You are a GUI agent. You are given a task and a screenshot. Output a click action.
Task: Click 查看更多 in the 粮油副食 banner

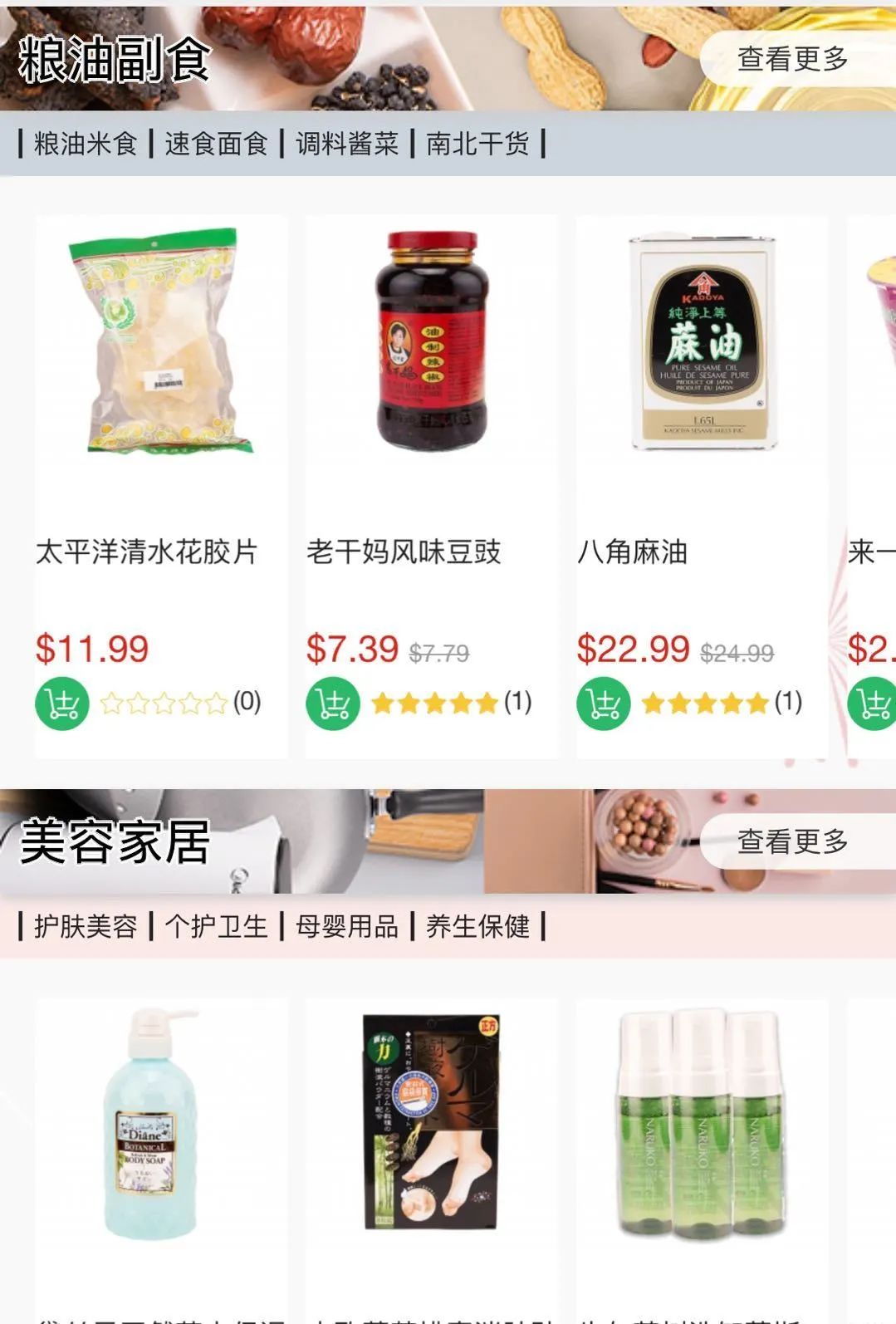[x=791, y=60]
